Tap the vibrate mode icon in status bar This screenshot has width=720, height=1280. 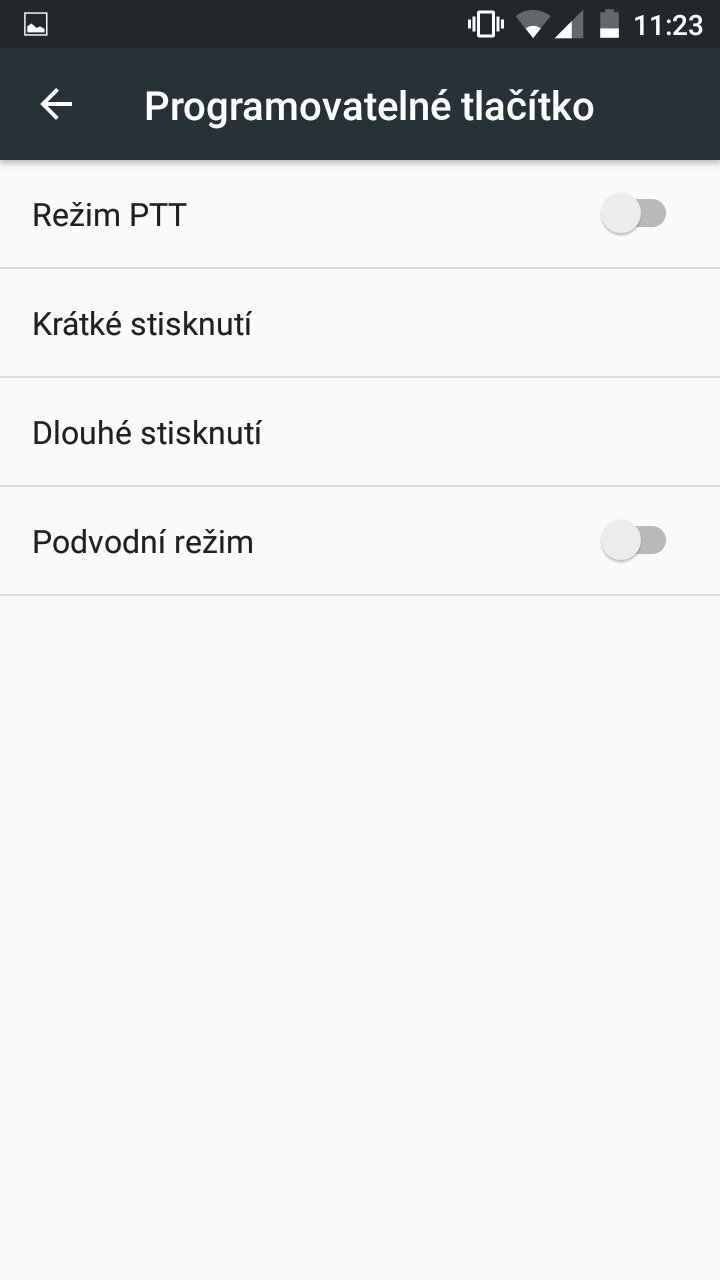pos(484,24)
